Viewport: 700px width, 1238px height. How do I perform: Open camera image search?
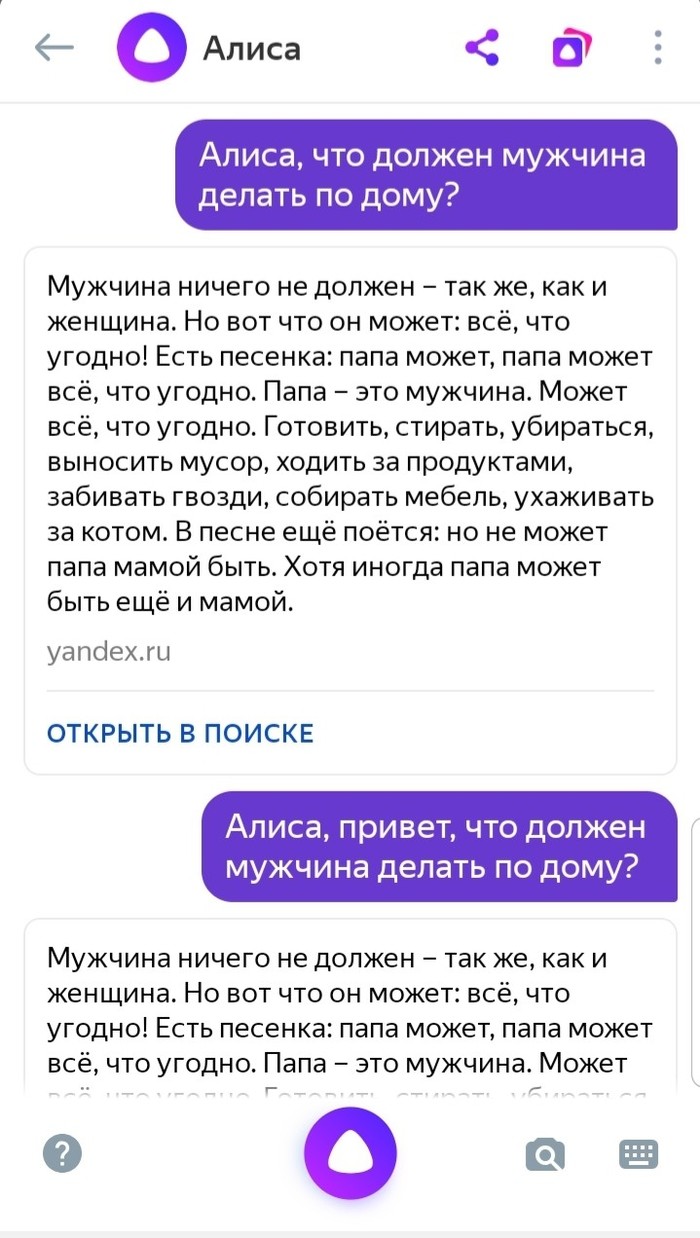click(545, 1155)
